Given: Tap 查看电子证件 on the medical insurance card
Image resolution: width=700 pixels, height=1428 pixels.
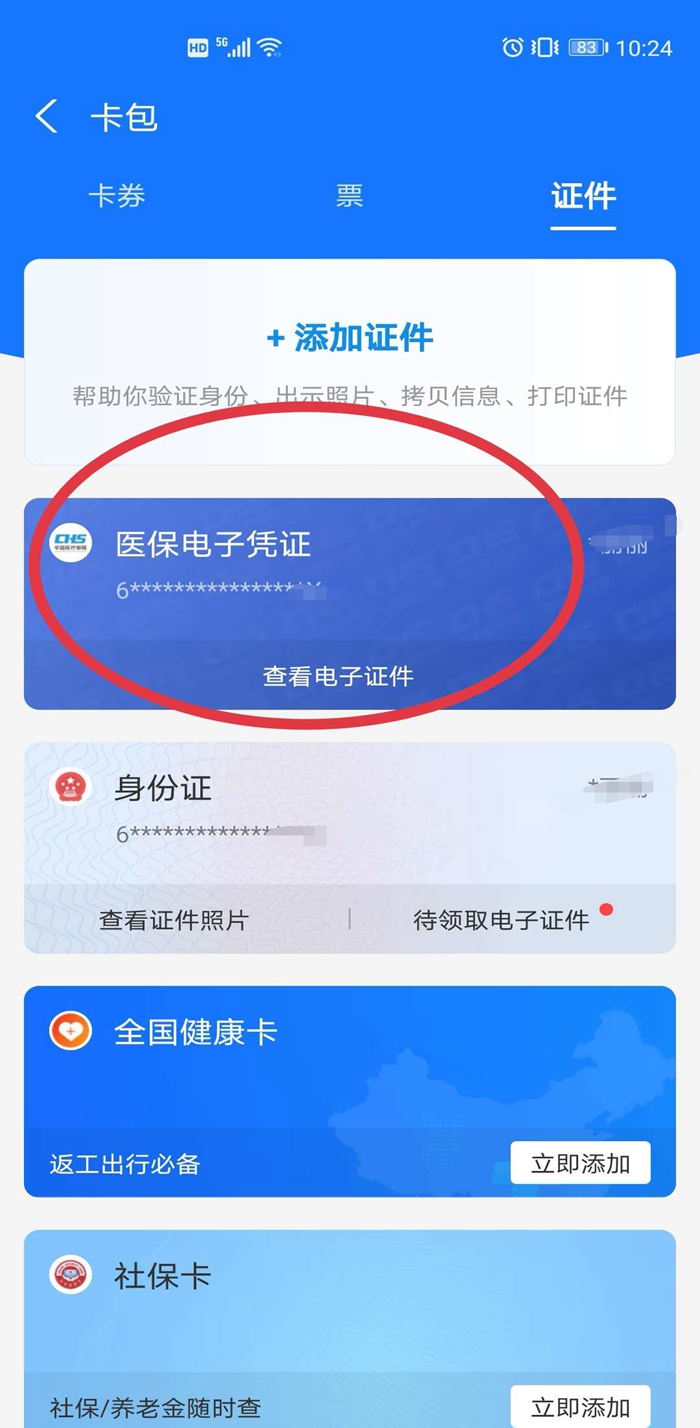Looking at the screenshot, I should tap(338, 677).
